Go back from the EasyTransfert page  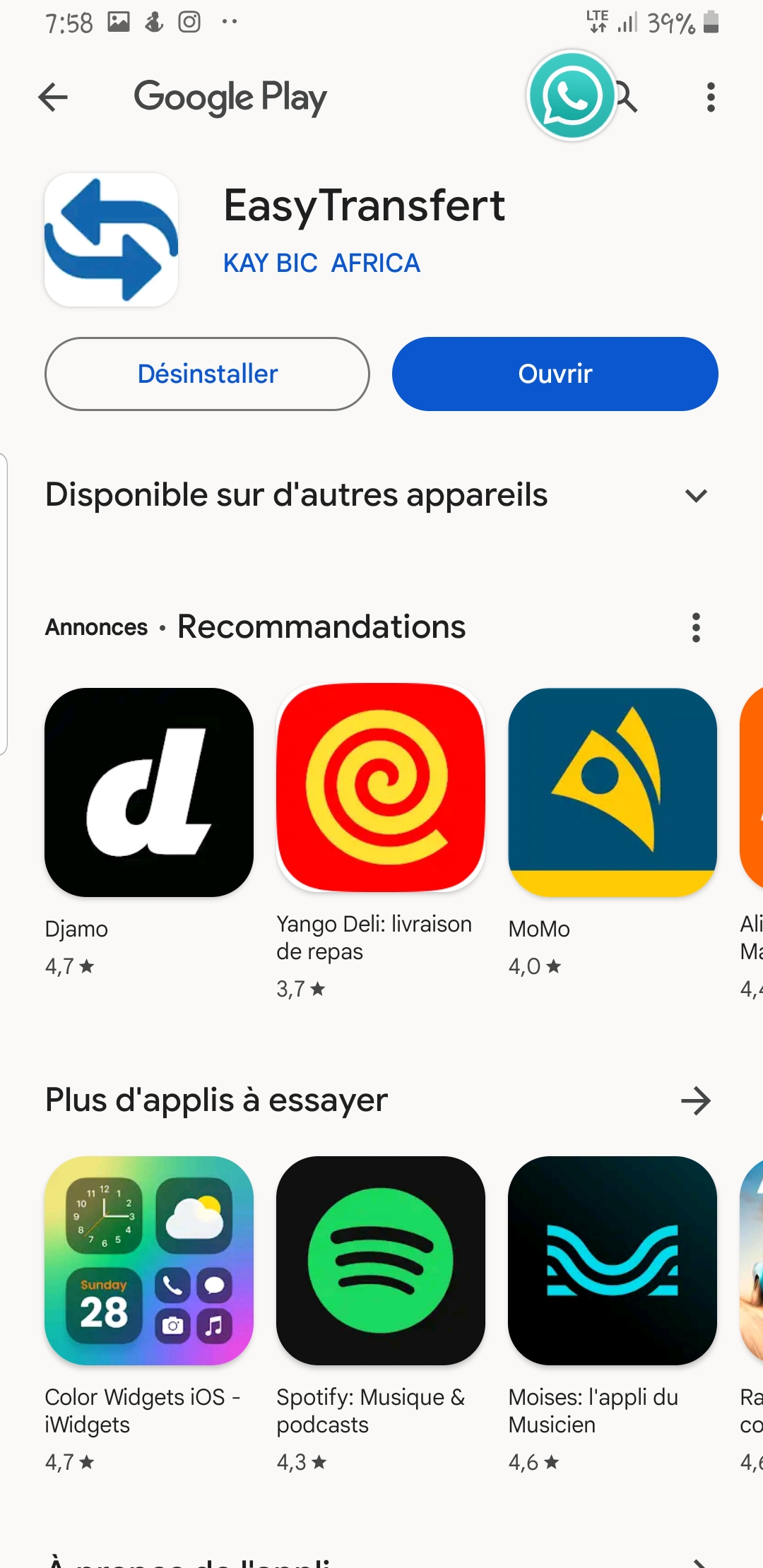coord(53,97)
